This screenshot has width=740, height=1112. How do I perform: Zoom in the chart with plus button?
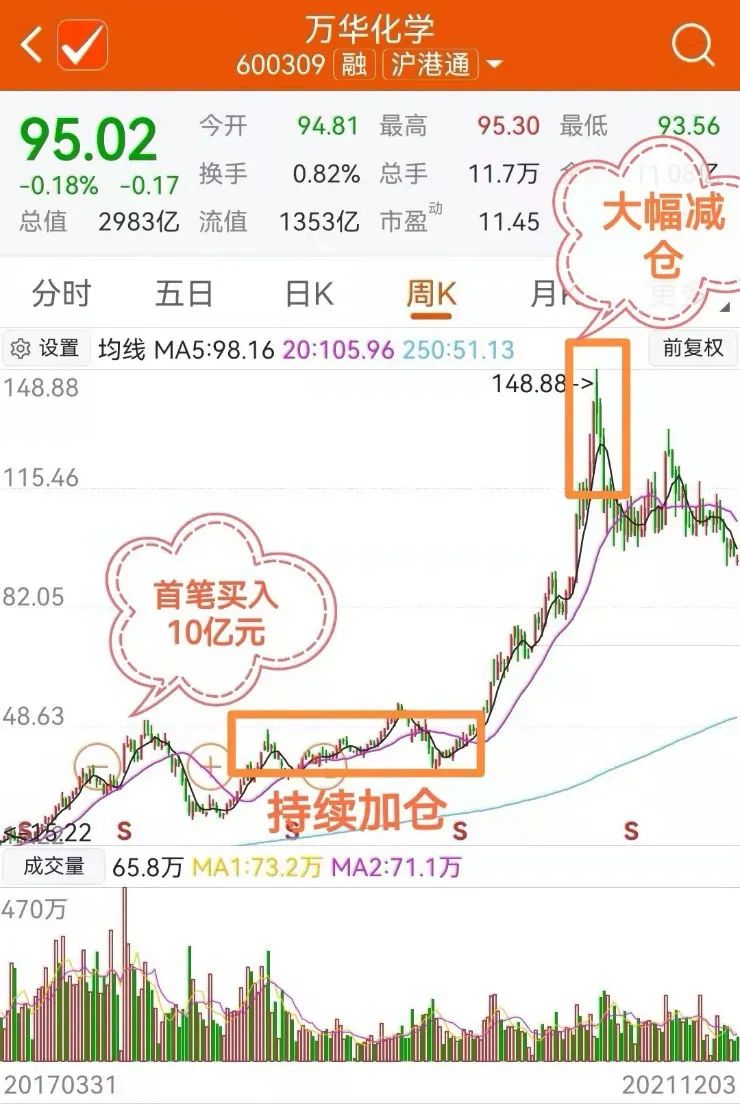pos(211,767)
